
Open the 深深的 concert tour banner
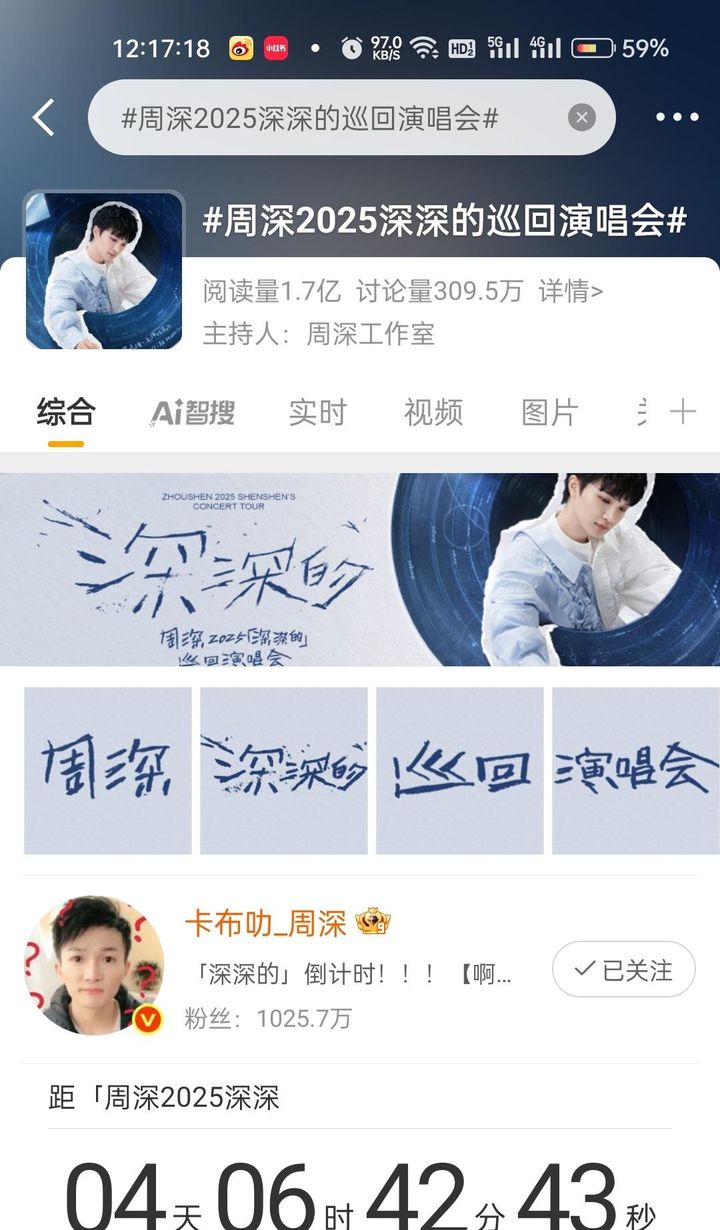(x=360, y=569)
